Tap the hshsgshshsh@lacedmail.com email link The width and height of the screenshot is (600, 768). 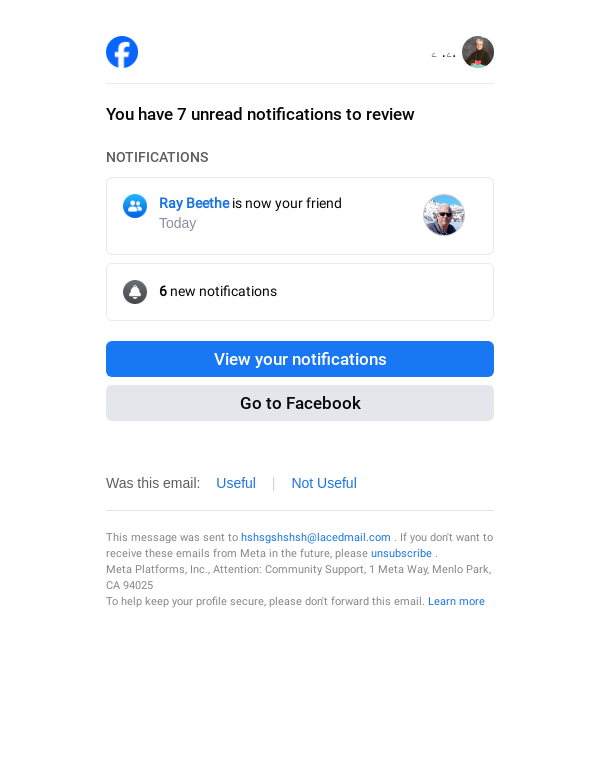tap(315, 537)
